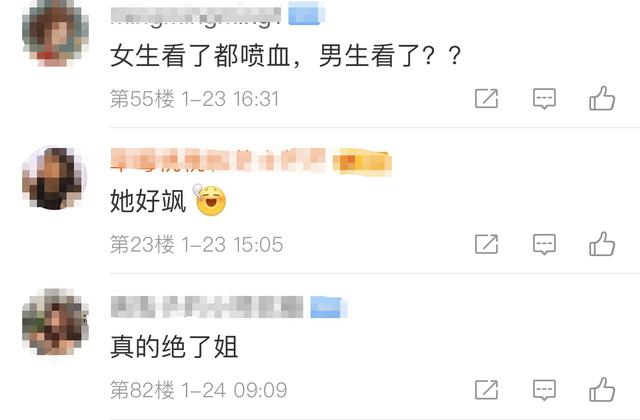The height and width of the screenshot is (420, 640).
Task: Open the username of the 真的绝了姐 commenter
Action: coord(205,305)
